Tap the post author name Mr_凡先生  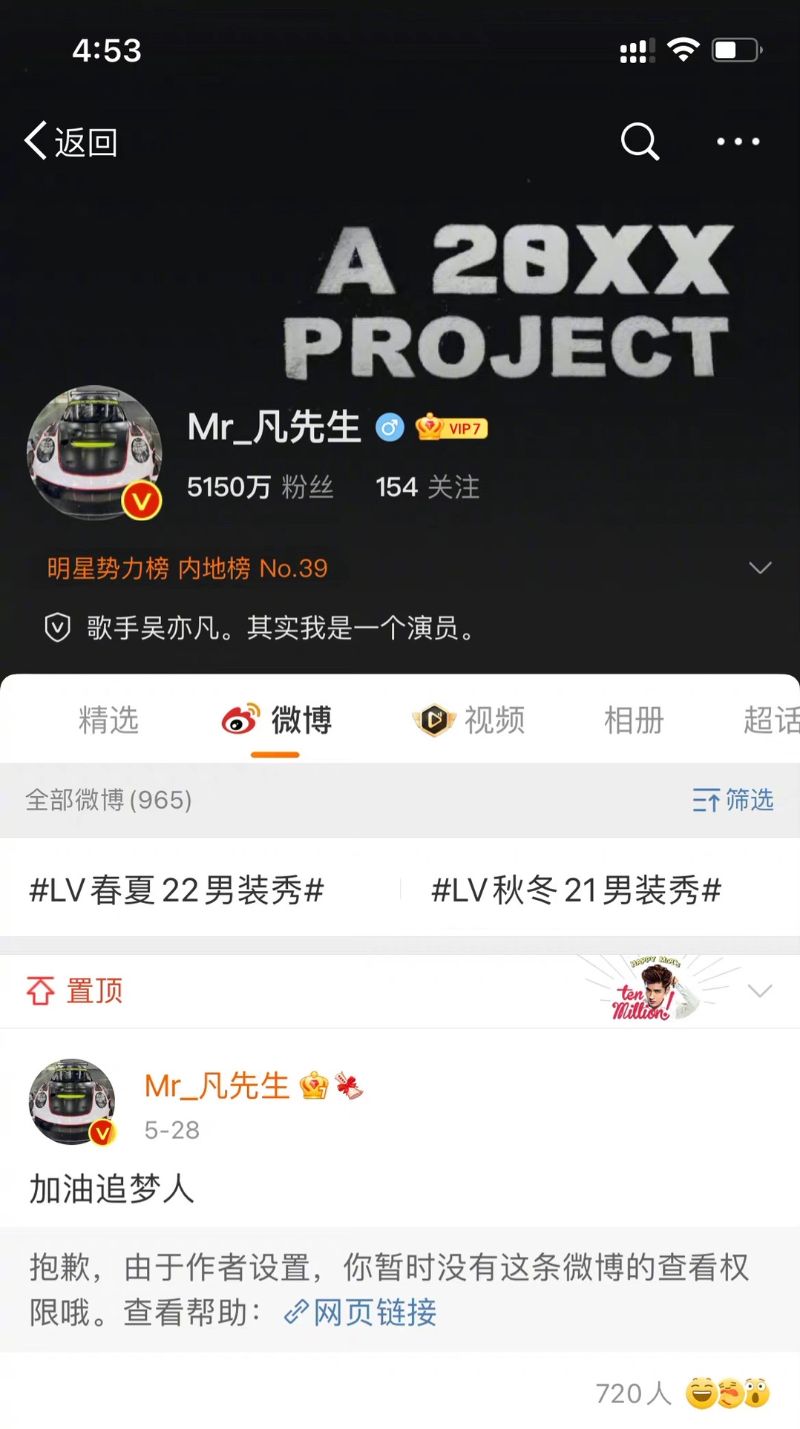click(217, 1086)
